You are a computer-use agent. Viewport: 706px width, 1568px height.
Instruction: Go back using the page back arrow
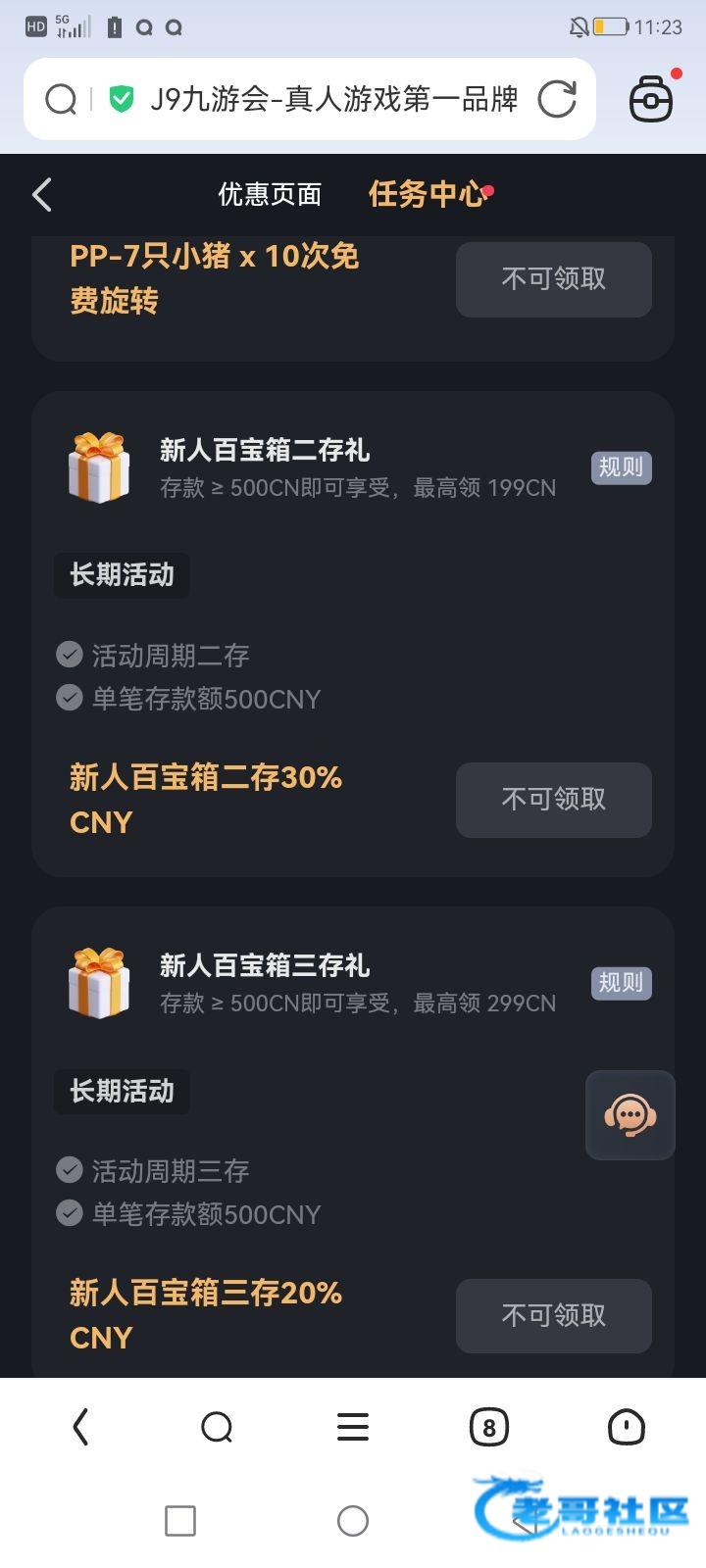point(41,195)
